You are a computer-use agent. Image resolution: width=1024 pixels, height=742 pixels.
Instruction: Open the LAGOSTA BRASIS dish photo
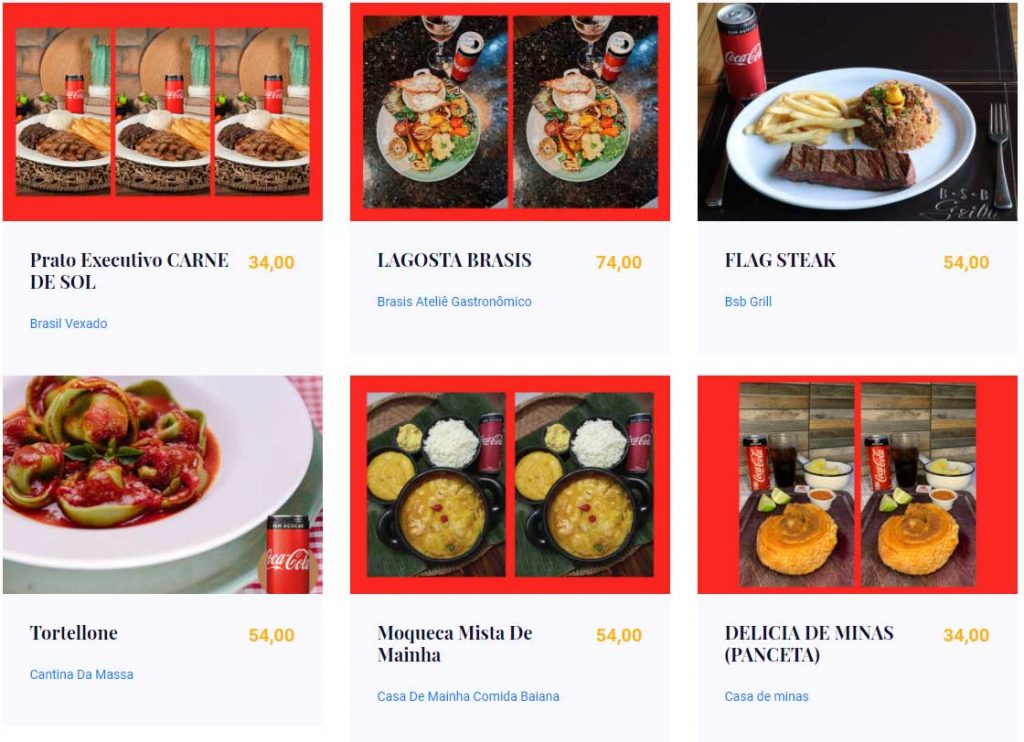510,112
